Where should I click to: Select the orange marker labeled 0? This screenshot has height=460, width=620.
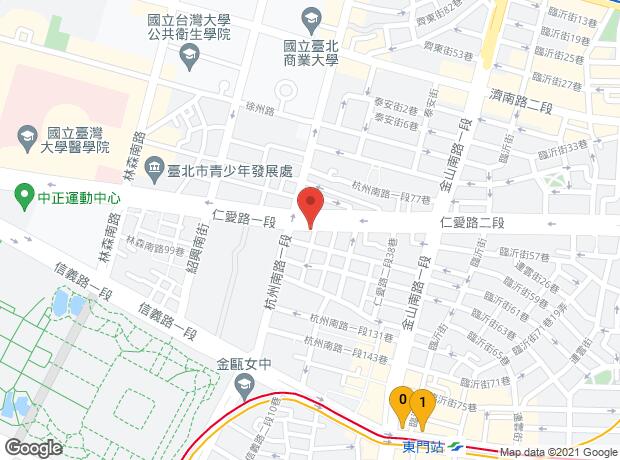click(401, 400)
